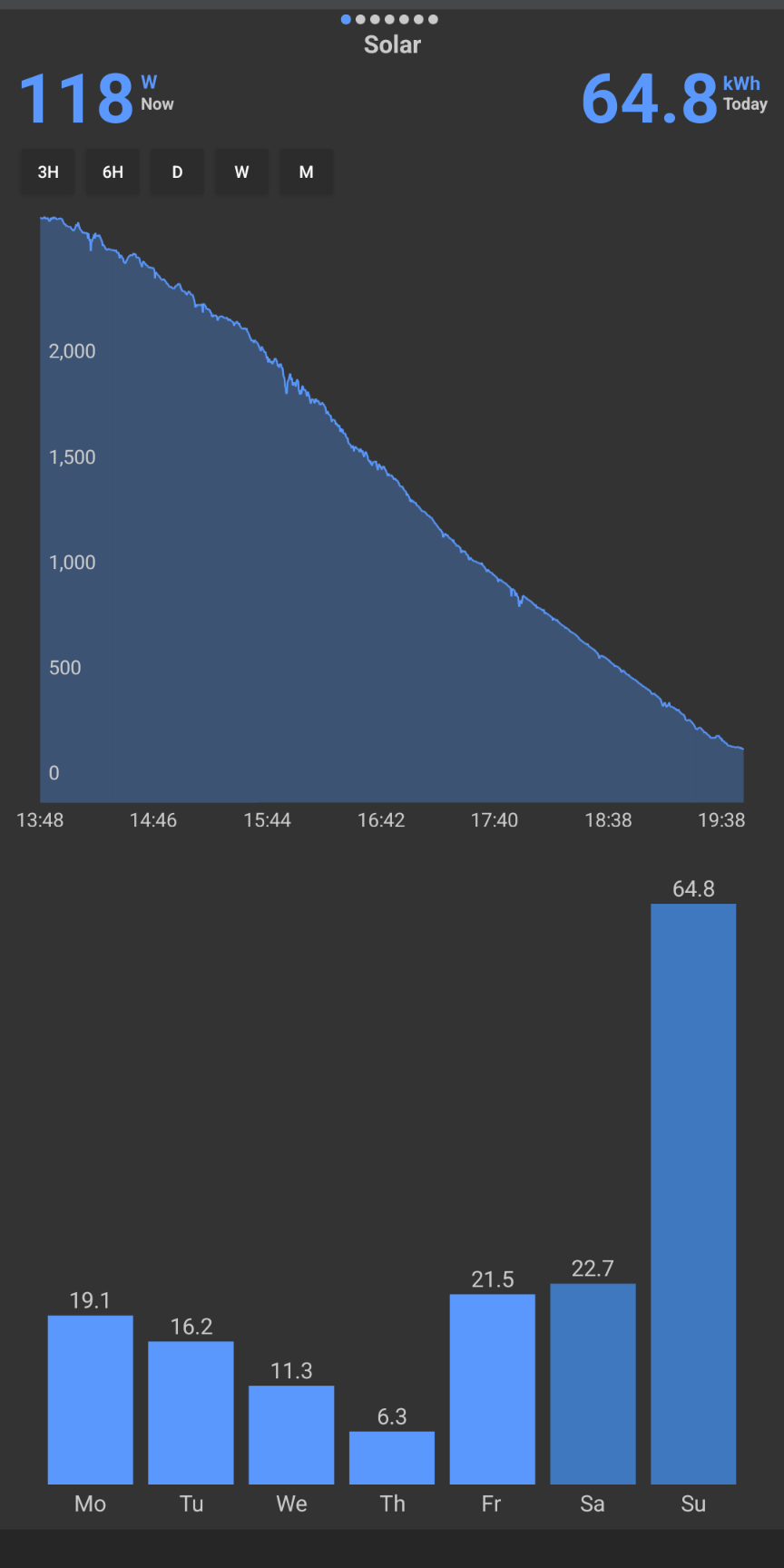Screen dimensions: 784x1568
Task: Tap the page indicator dots
Action: point(389,19)
